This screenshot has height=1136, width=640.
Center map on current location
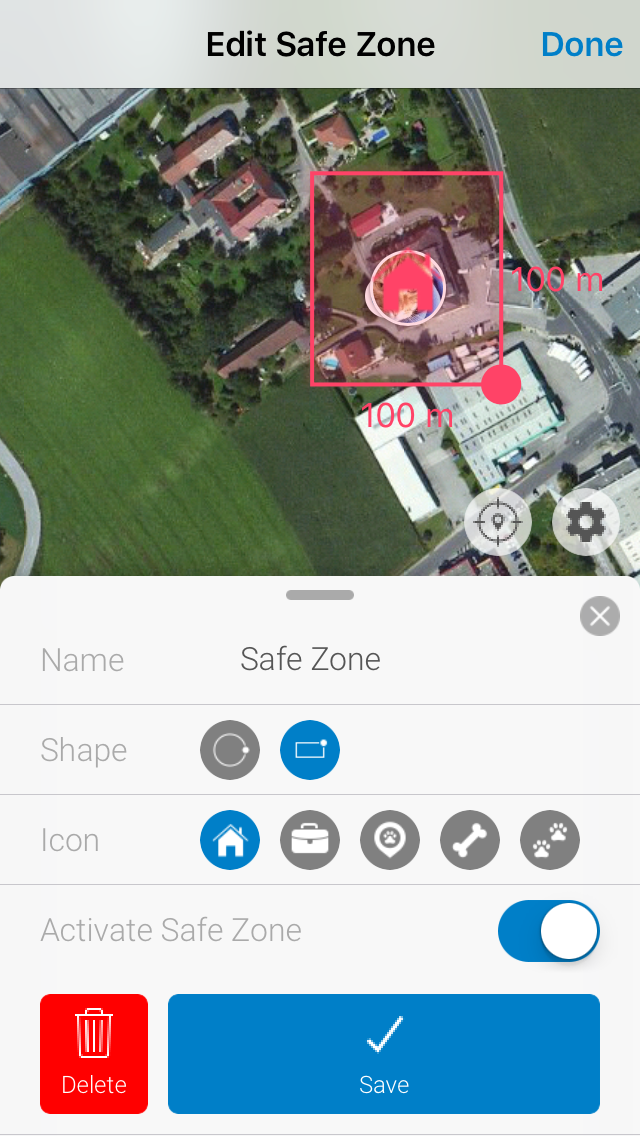tap(498, 522)
